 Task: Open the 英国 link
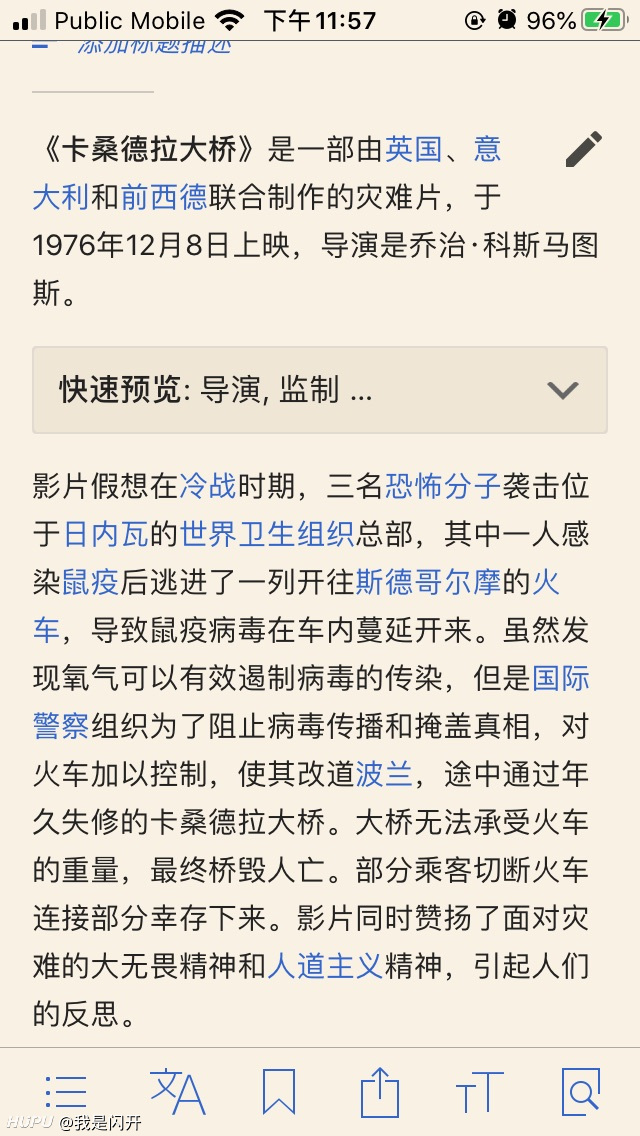(413, 150)
